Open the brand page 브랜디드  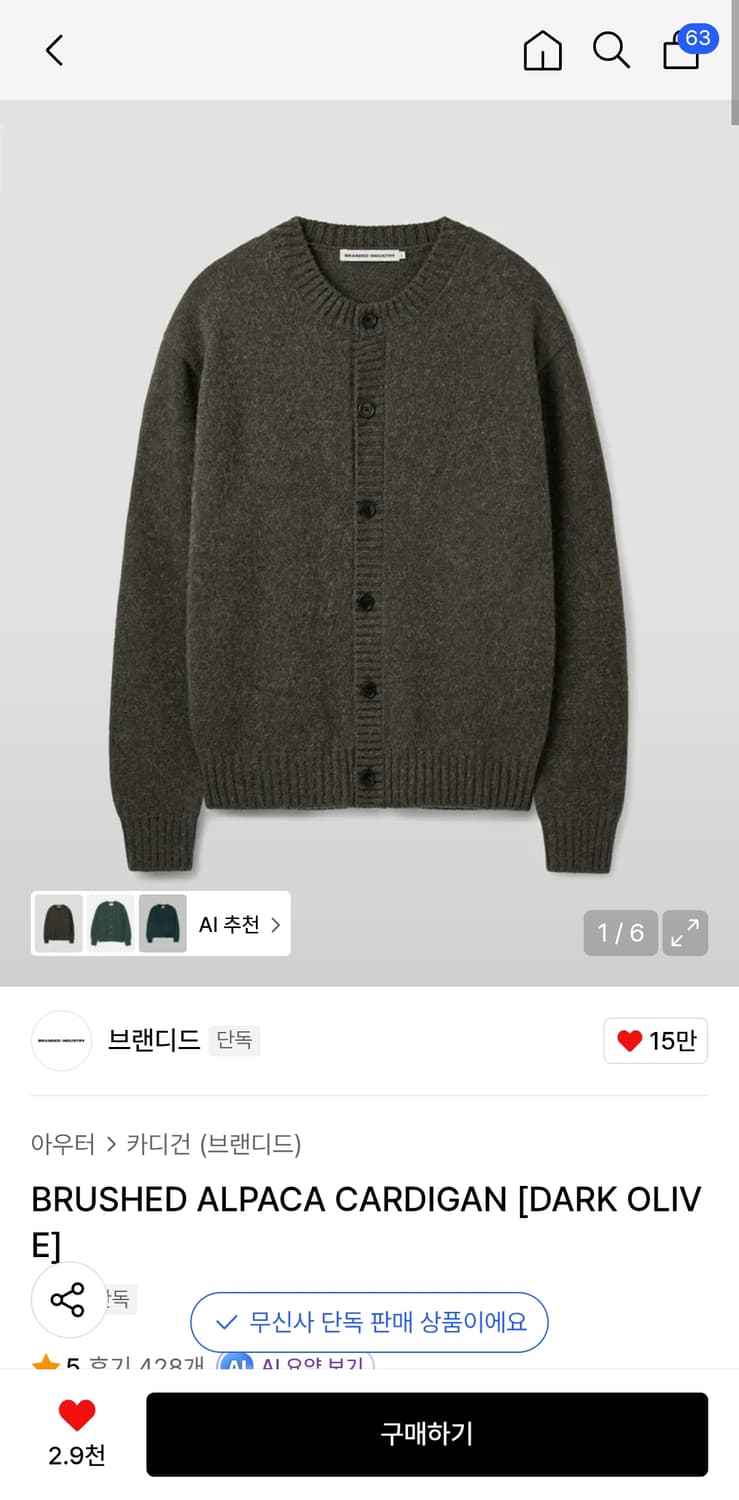pyautogui.click(x=151, y=1041)
